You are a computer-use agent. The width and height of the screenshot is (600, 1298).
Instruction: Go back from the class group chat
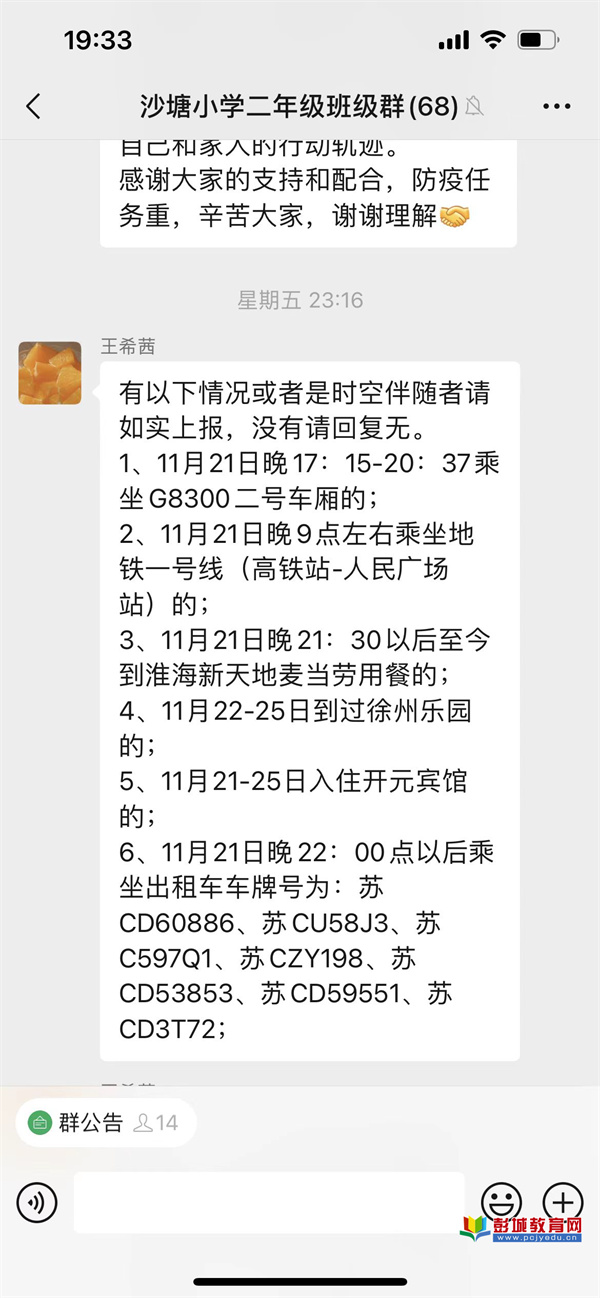(34, 106)
